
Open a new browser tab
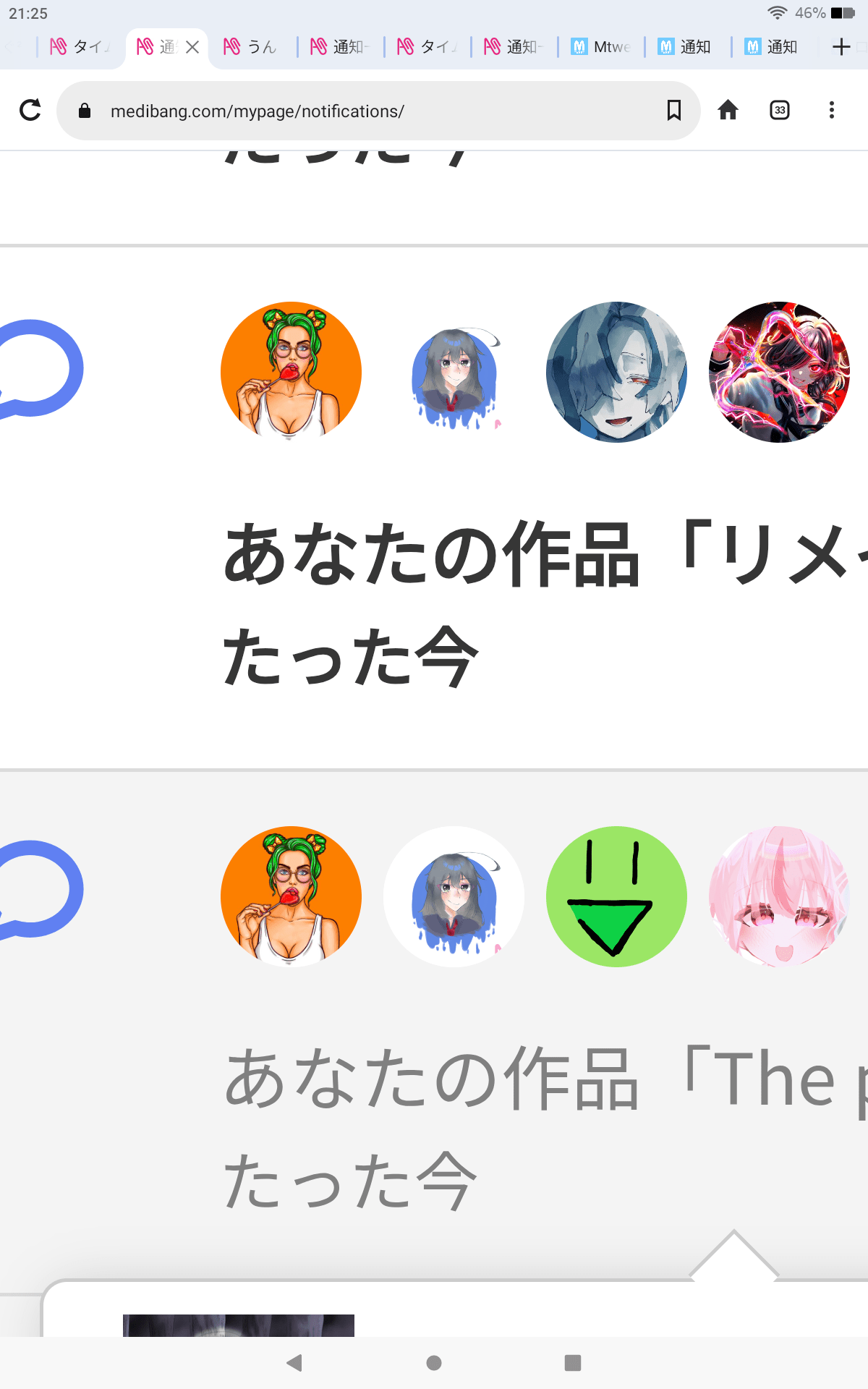point(841,47)
